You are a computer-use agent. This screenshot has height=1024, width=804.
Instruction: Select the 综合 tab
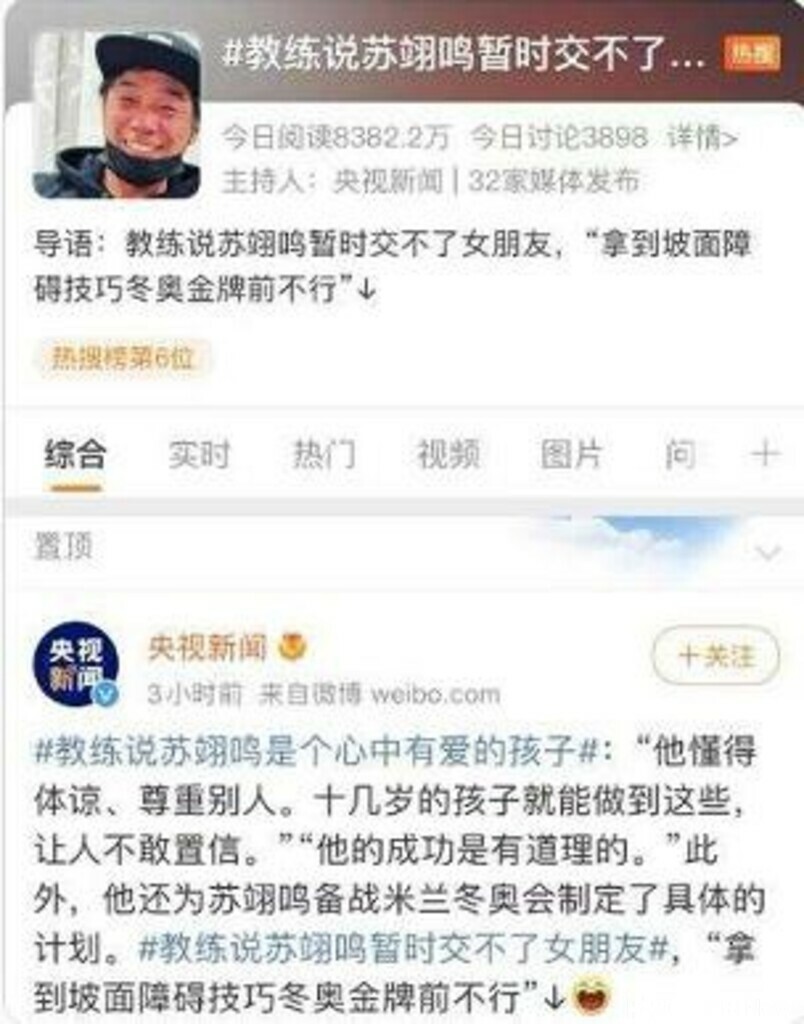tap(75, 455)
